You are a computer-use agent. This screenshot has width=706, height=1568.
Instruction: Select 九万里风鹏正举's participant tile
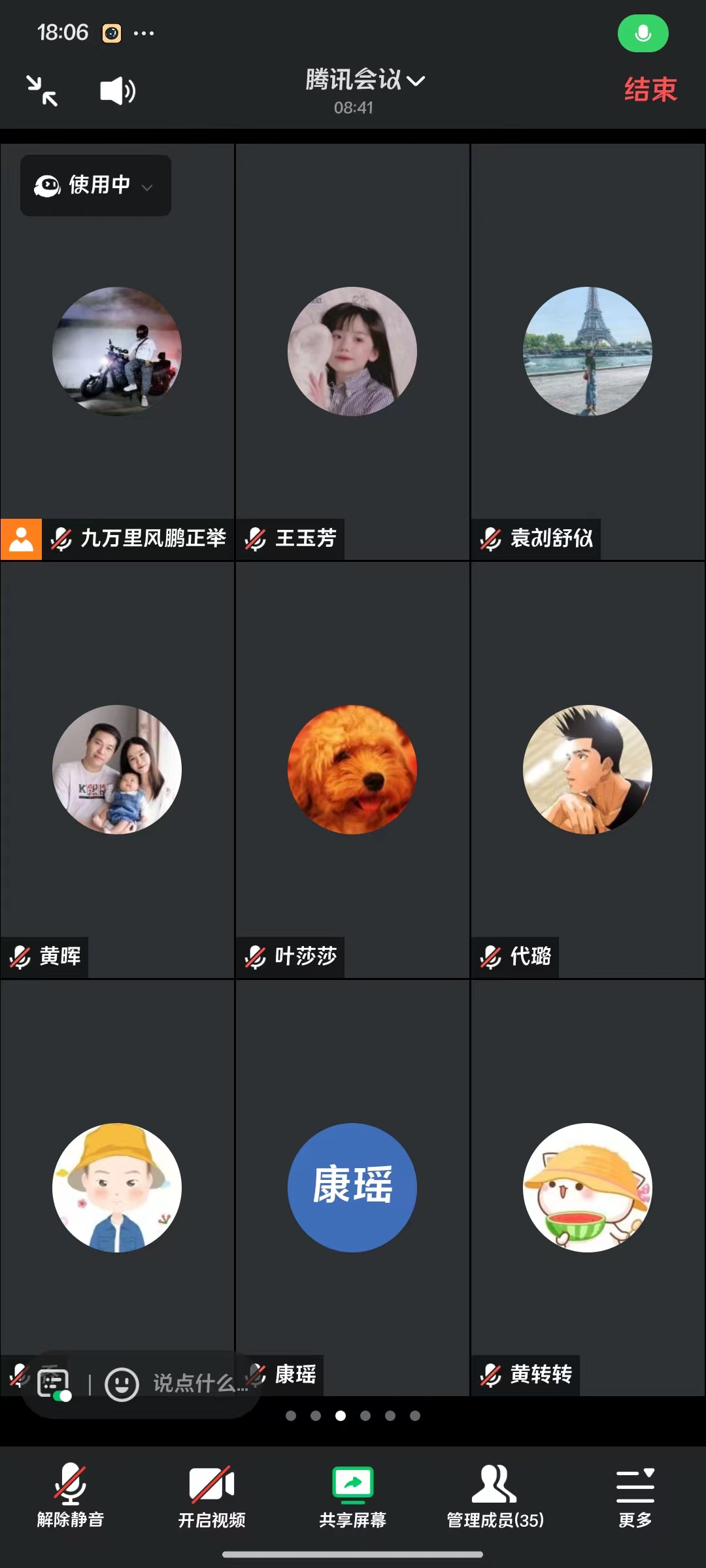point(117,351)
